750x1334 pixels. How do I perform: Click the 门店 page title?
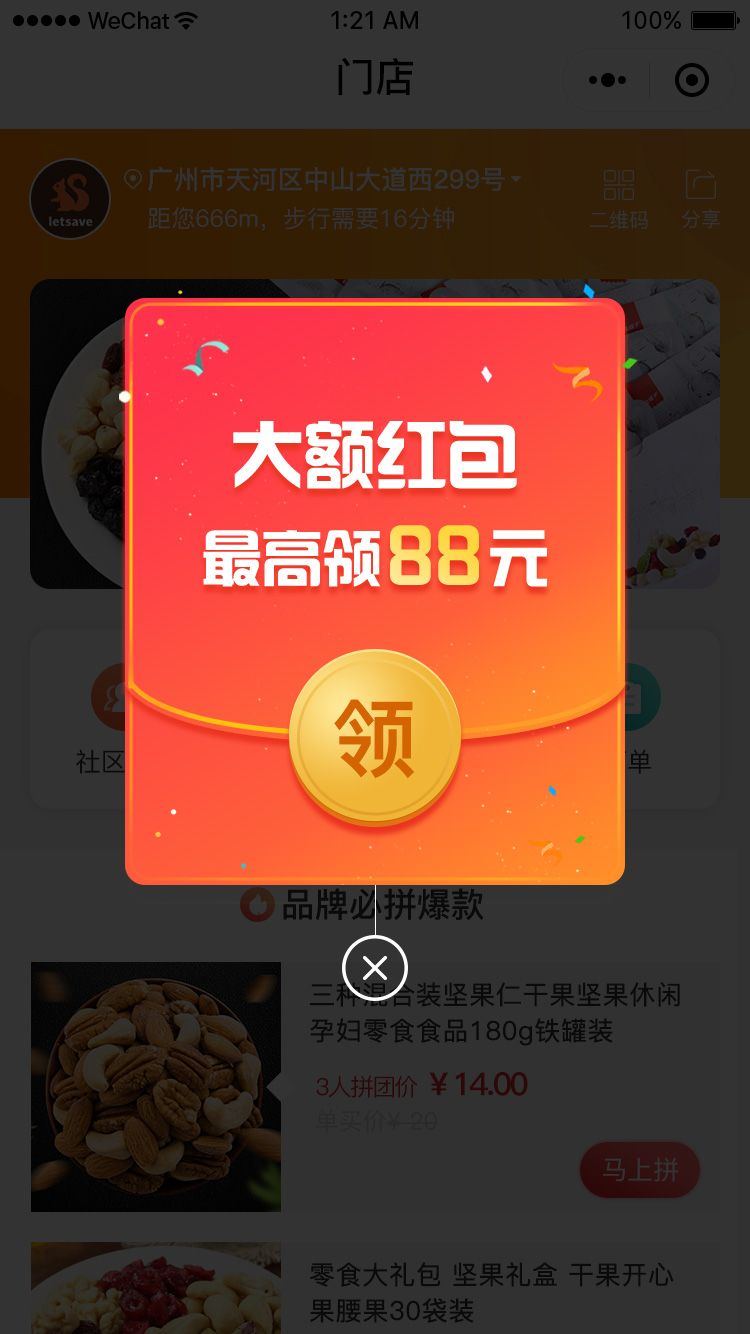tap(375, 79)
